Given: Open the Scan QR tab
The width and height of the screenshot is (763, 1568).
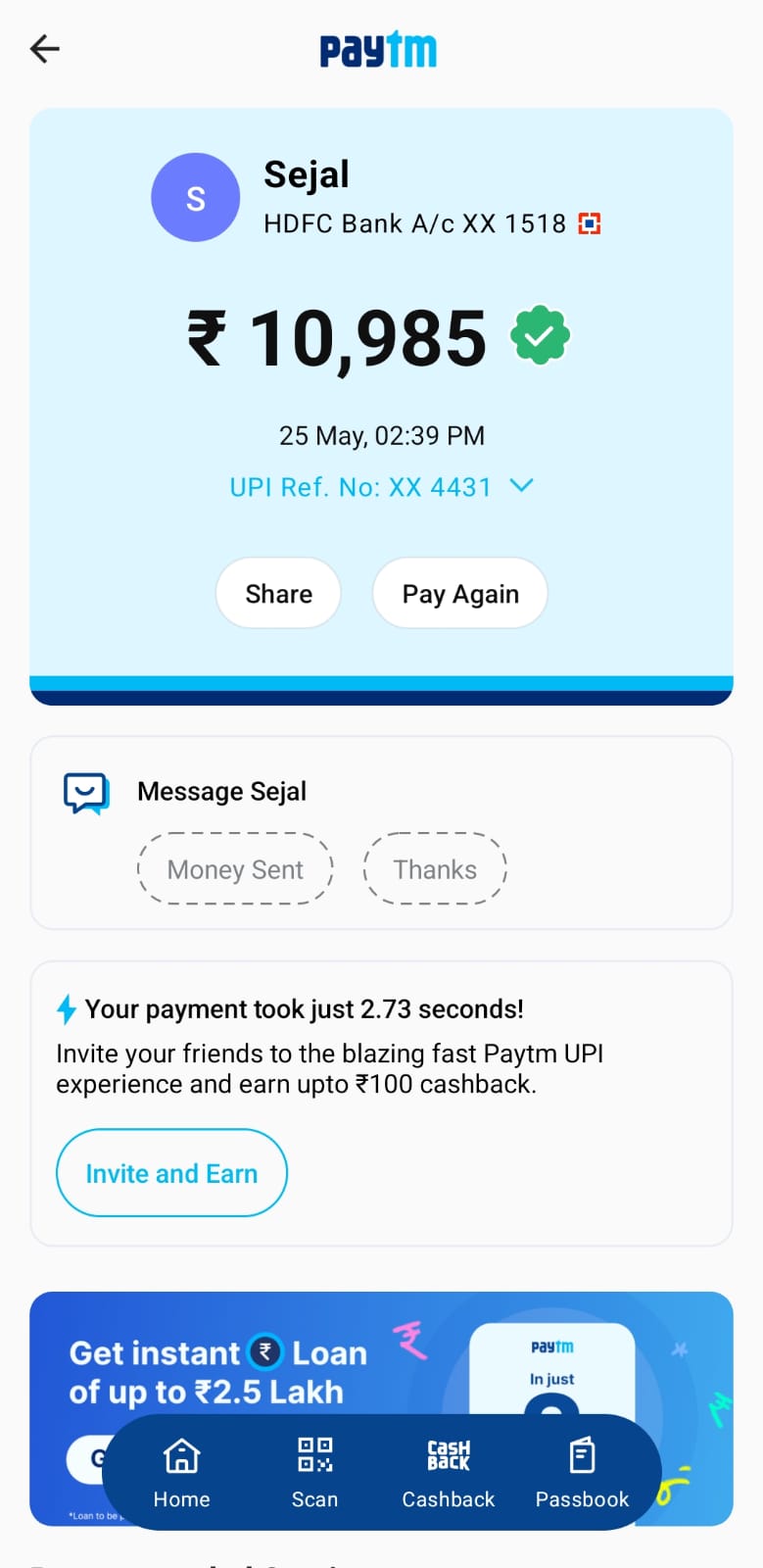Looking at the screenshot, I should pos(314,1472).
